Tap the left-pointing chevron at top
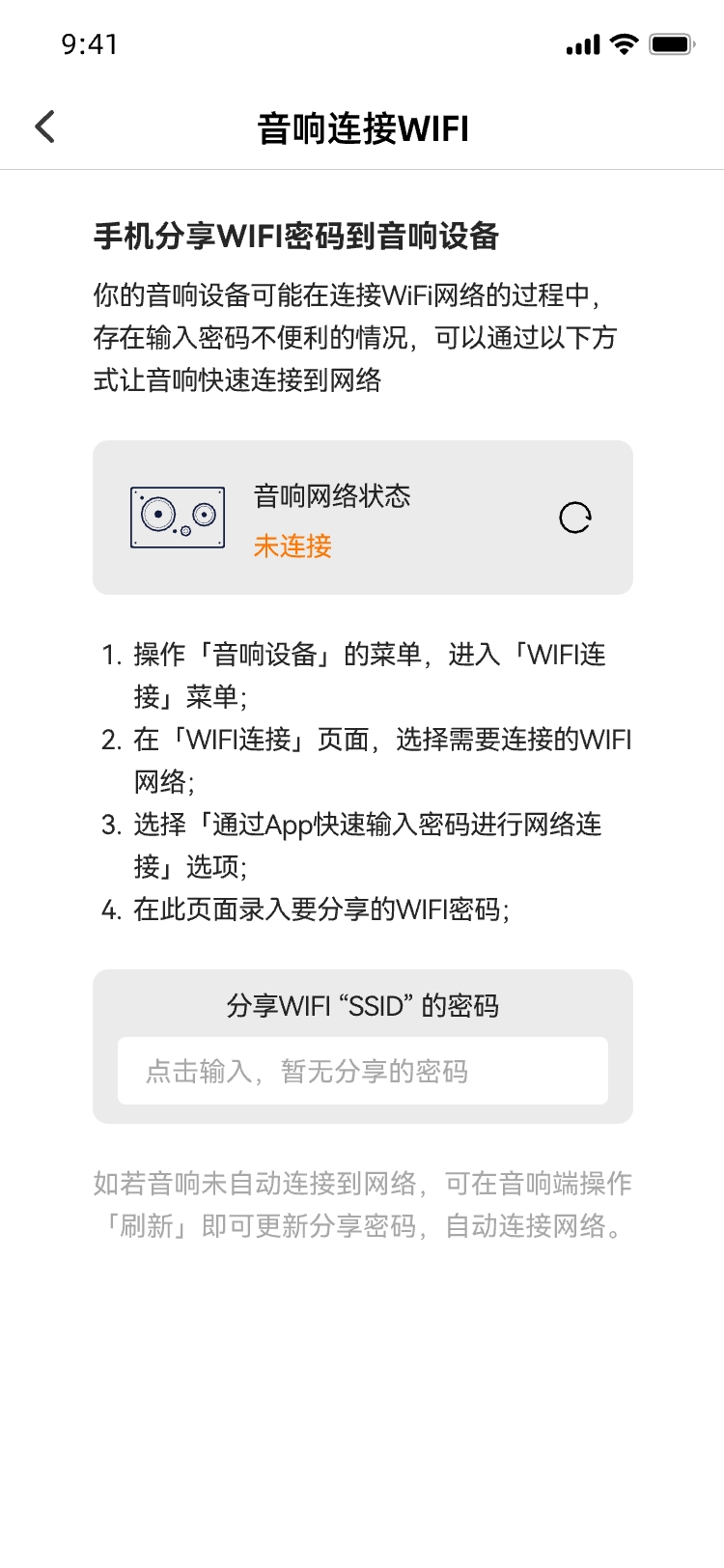724x1568 pixels. click(43, 126)
